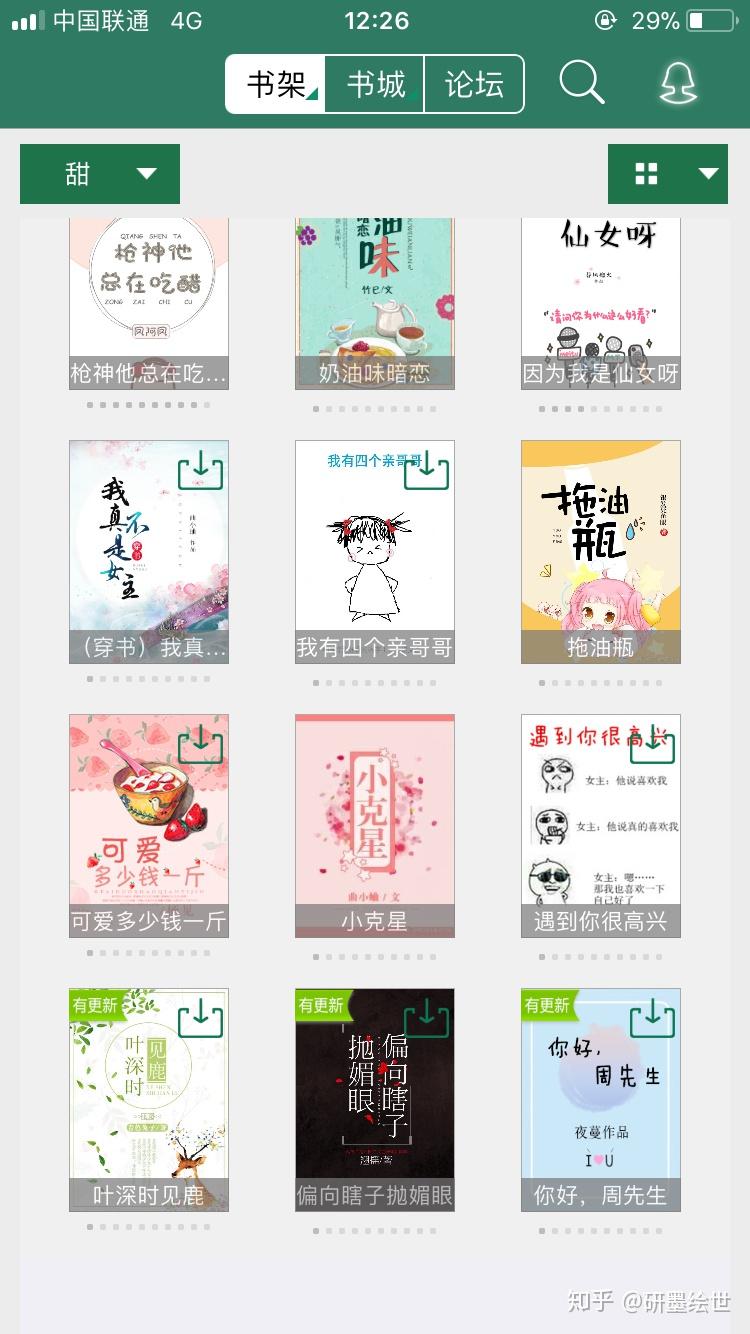Open the book 拖油瓶
The height and width of the screenshot is (1334, 750).
pos(601,550)
